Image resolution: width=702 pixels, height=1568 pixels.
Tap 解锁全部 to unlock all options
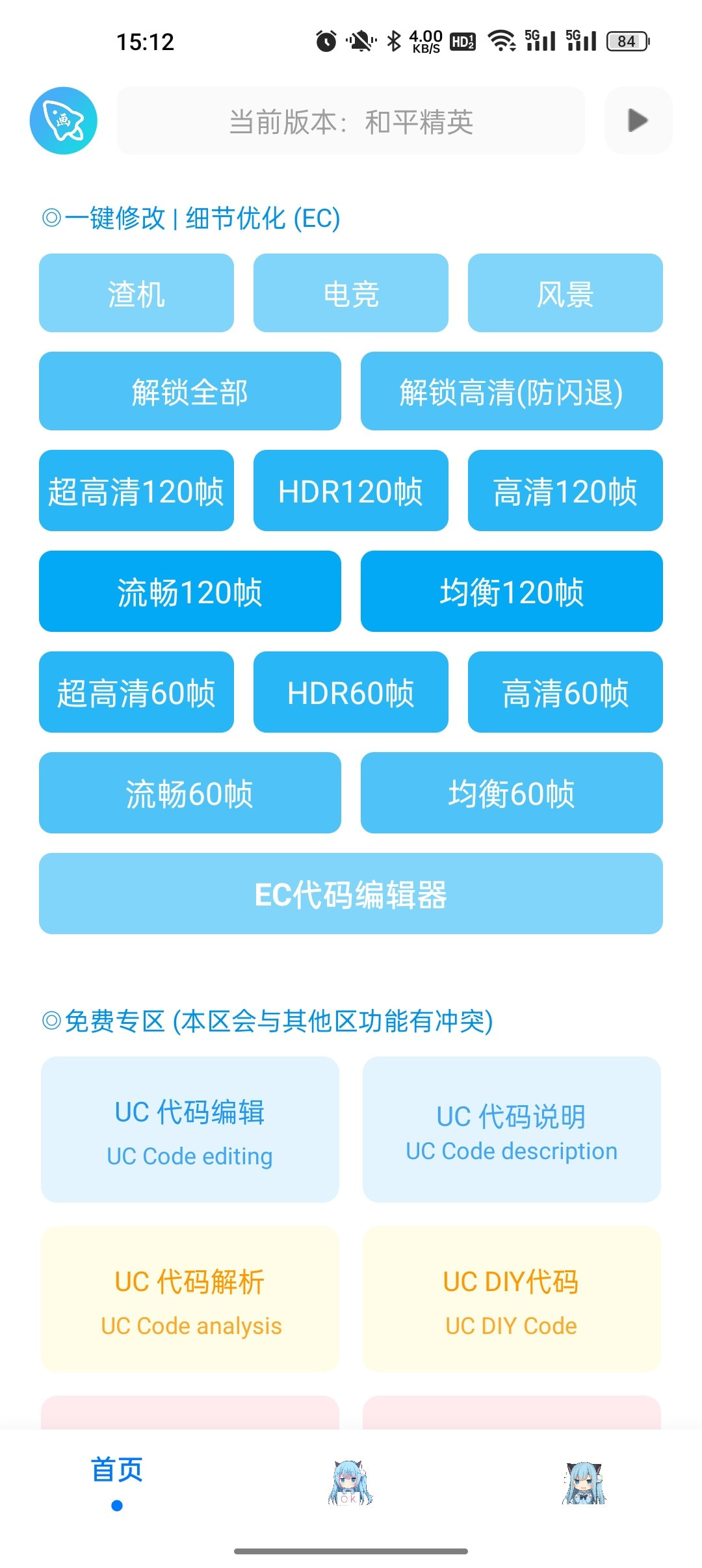pos(190,391)
